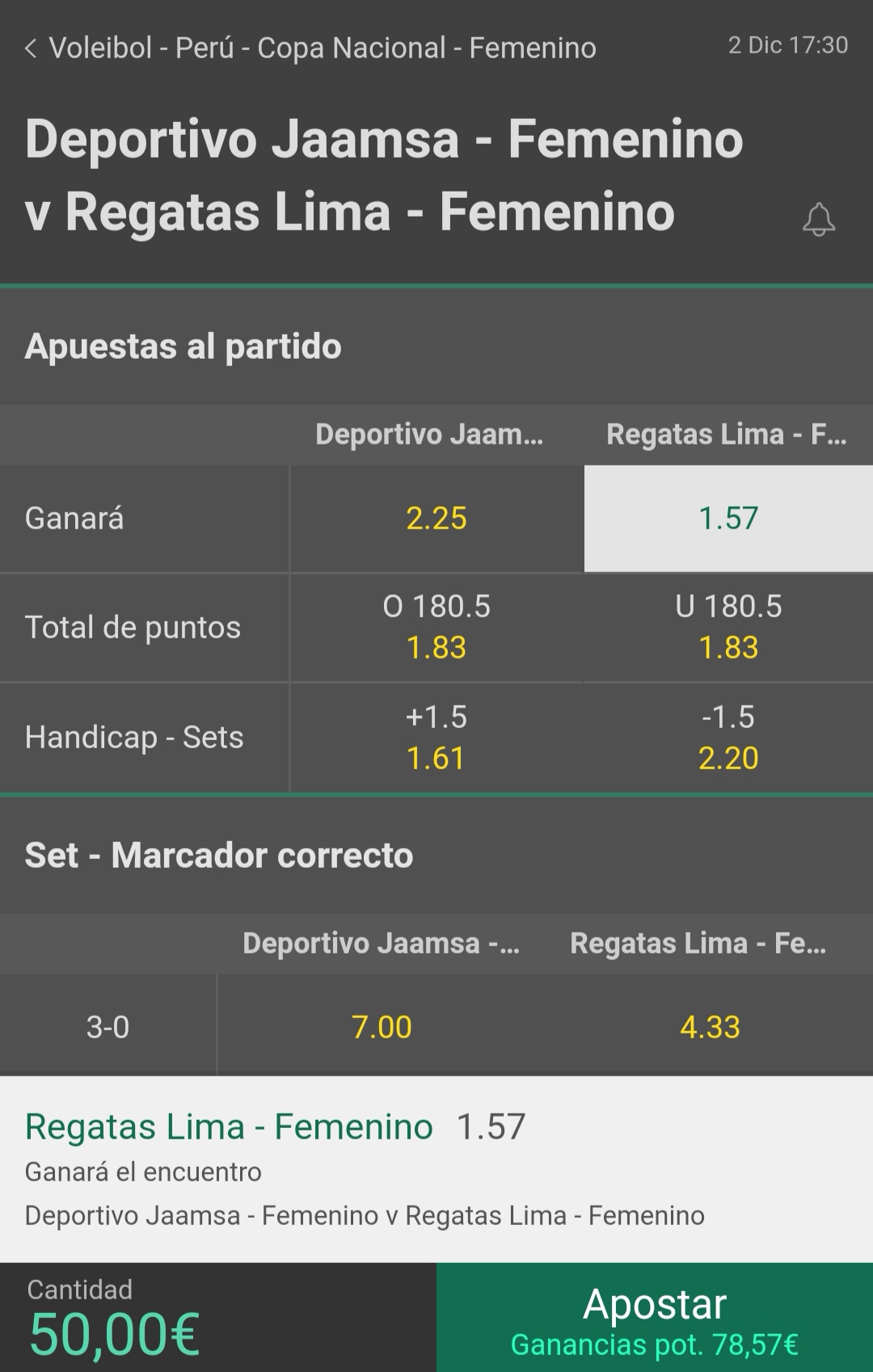
Task: Go back to Copa Nacional Femenino list
Action: (310, 48)
